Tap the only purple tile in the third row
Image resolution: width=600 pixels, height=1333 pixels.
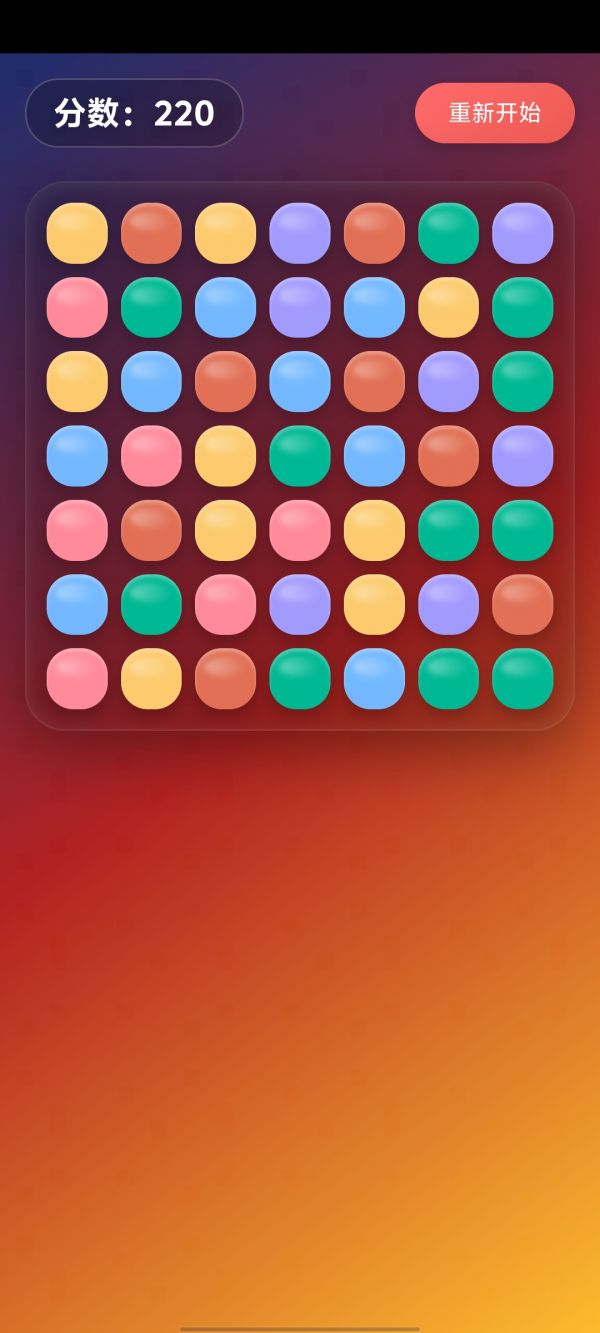coord(448,381)
